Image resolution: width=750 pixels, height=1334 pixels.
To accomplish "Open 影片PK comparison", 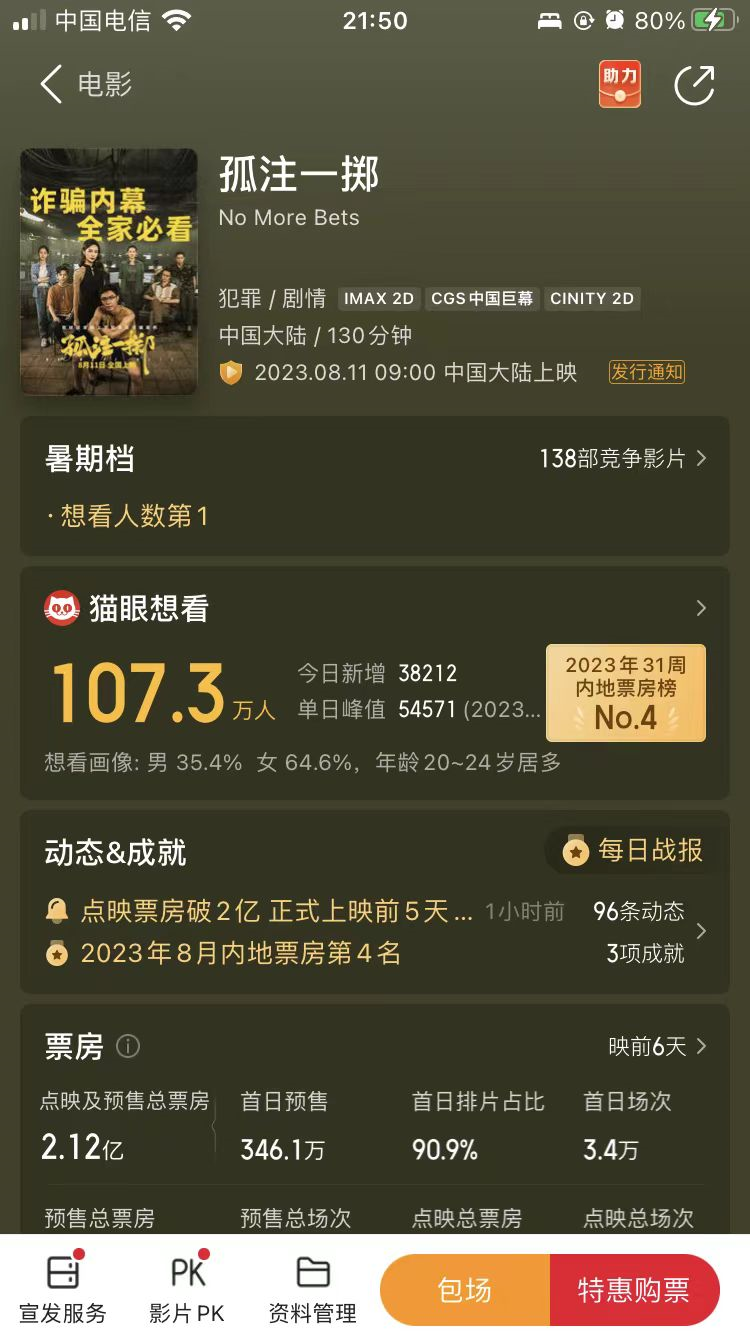I will coord(187,1287).
